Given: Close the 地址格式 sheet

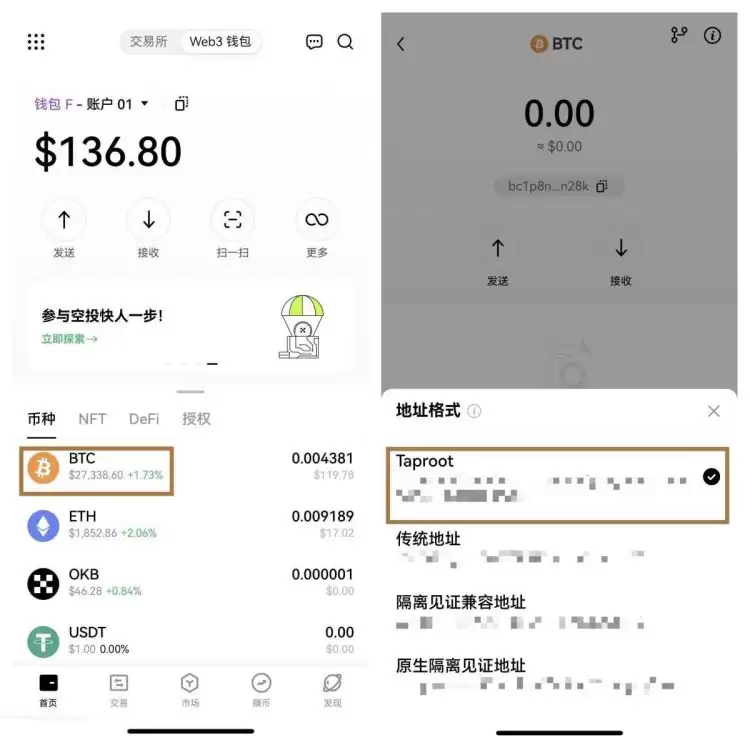Looking at the screenshot, I should [x=713, y=411].
